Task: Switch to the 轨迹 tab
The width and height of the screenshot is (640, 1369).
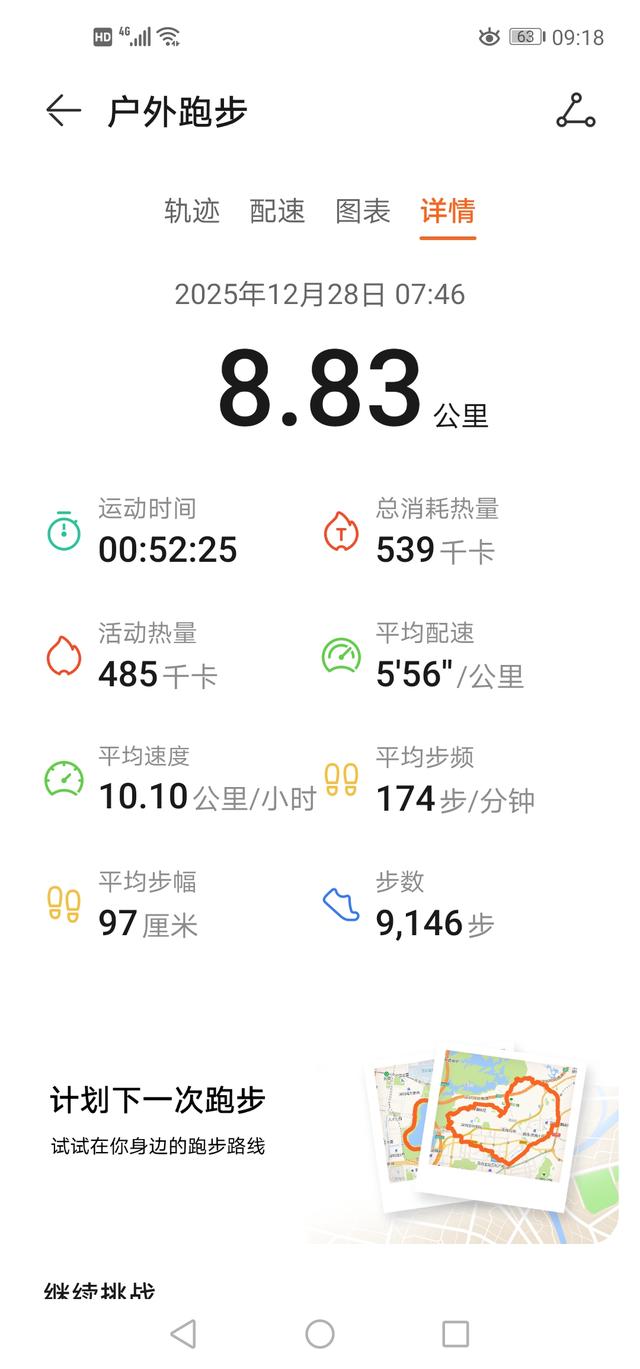Action: 192,211
